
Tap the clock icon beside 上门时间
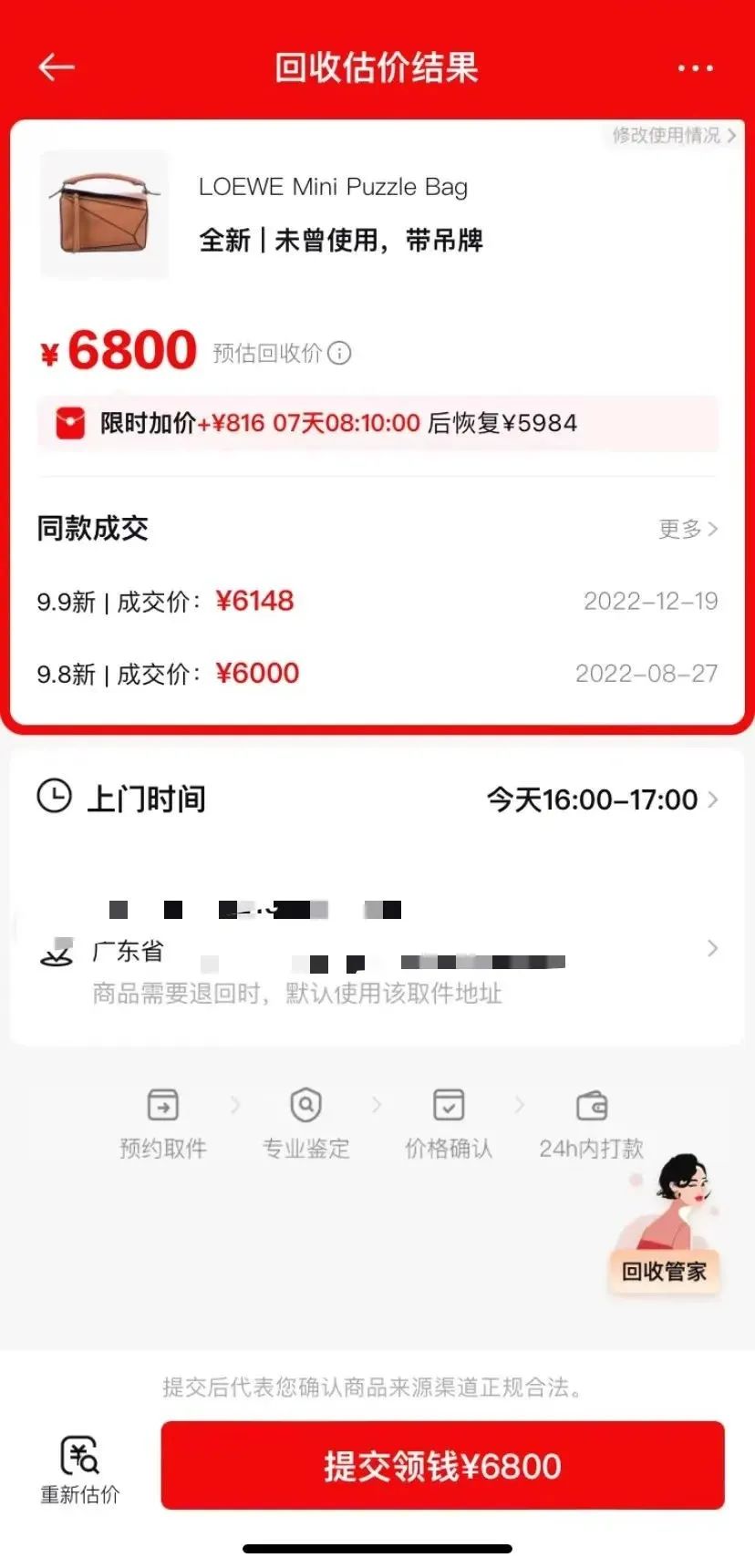pos(57,798)
